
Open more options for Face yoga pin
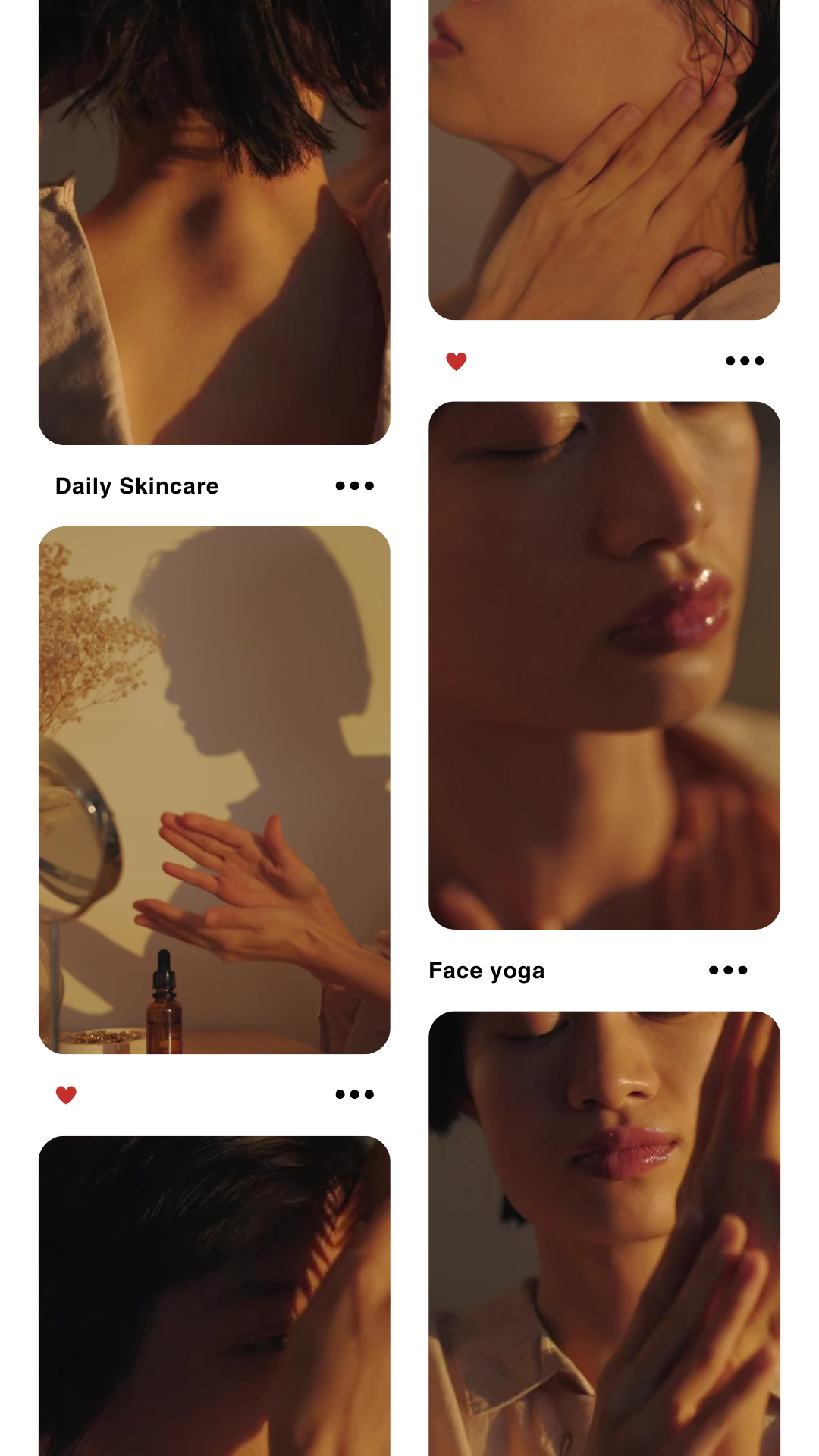pyautogui.click(x=728, y=970)
